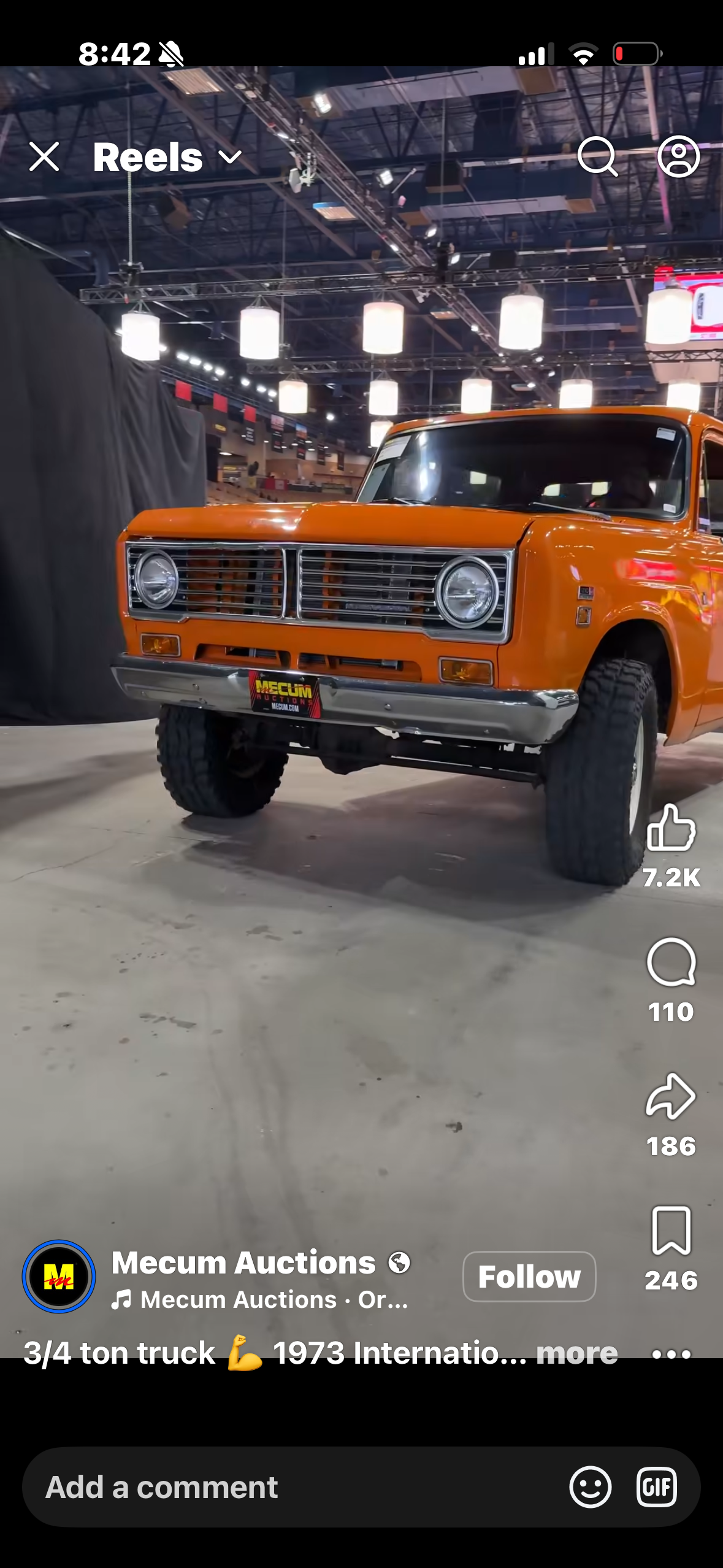Viewport: 723px width, 1568px height.
Task: Open the Mecum Auctions audio track
Action: (x=260, y=1299)
